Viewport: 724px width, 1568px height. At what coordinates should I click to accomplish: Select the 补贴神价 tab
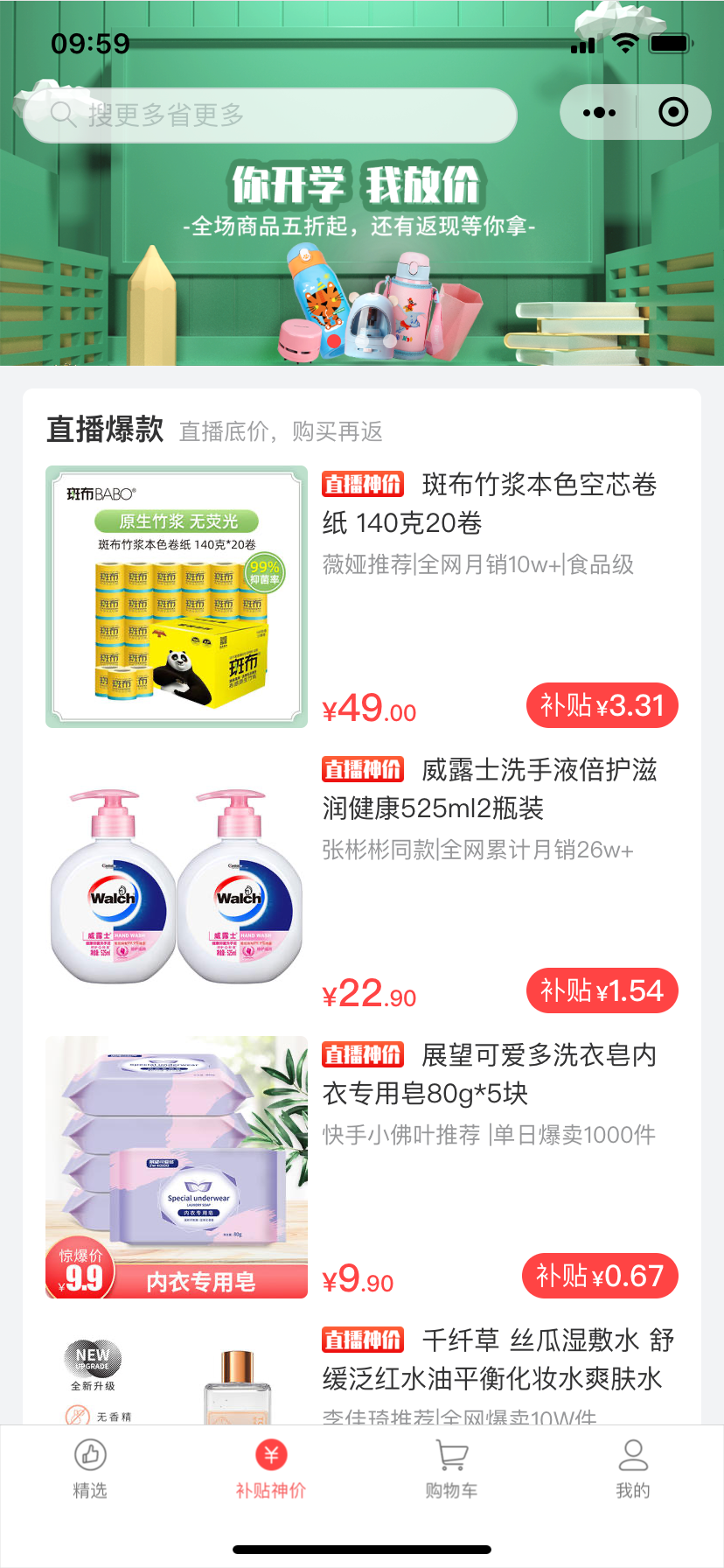pos(271,1469)
